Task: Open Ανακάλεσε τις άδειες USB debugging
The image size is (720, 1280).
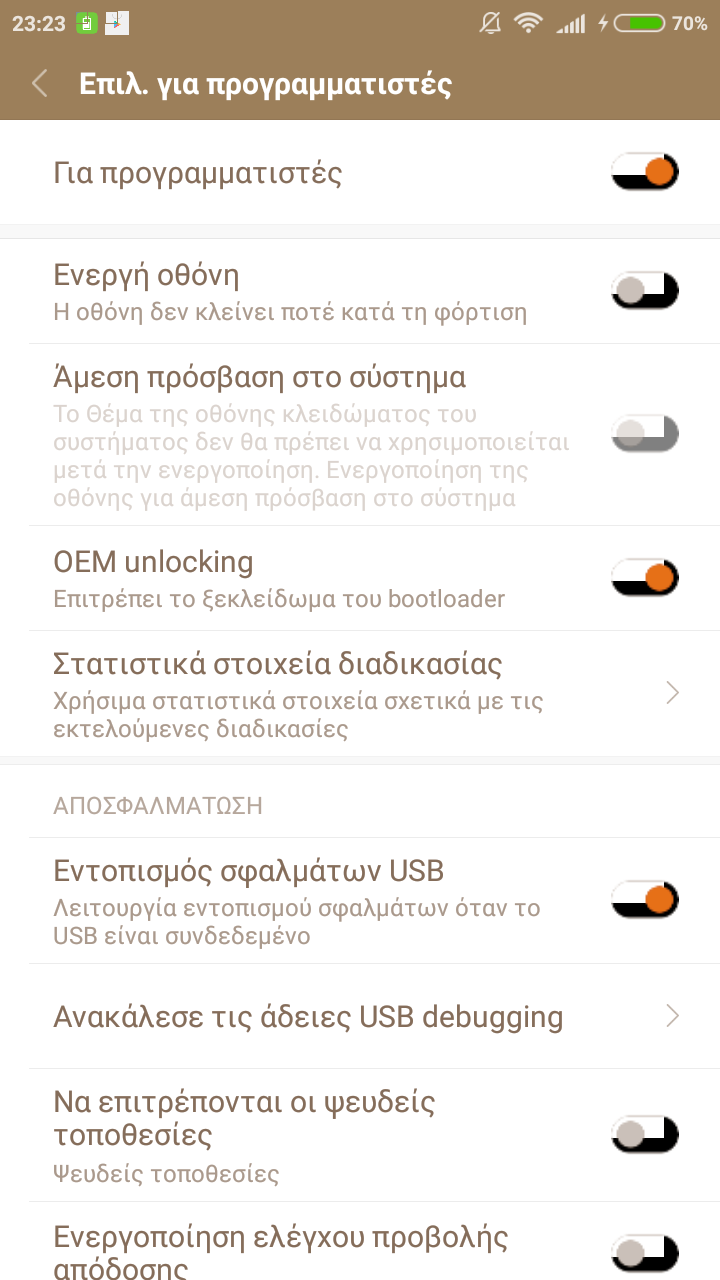Action: point(360,1017)
